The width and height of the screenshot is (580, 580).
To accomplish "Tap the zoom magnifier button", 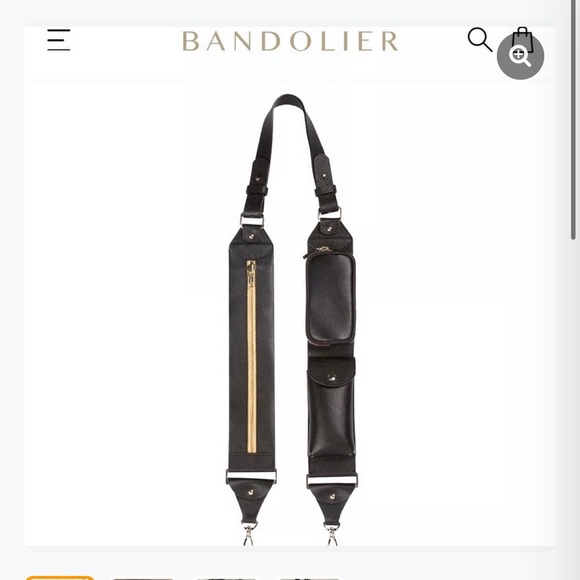I will click(x=520, y=56).
